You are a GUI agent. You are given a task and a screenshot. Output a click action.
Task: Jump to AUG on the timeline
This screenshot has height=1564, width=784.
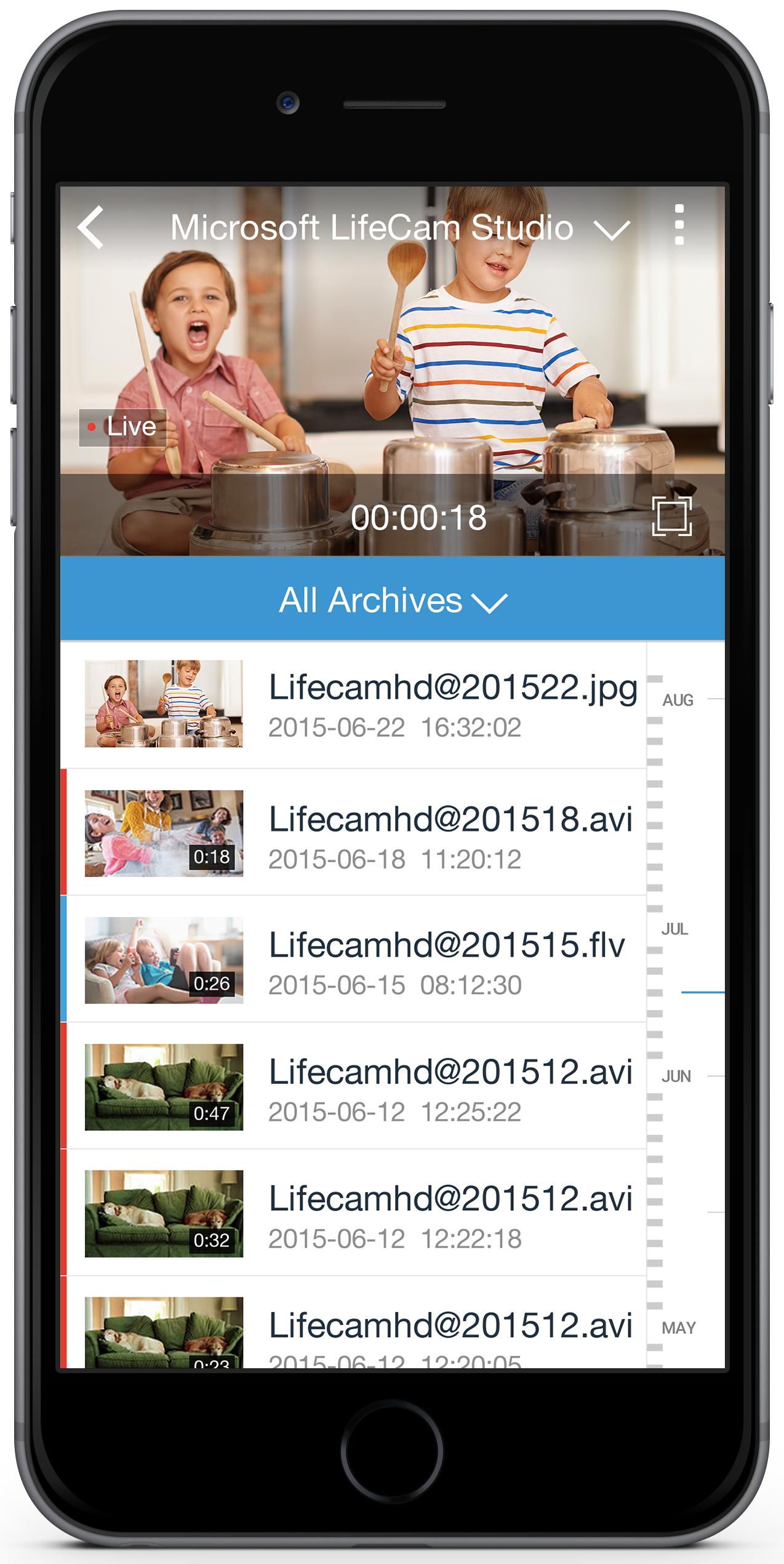click(x=678, y=700)
